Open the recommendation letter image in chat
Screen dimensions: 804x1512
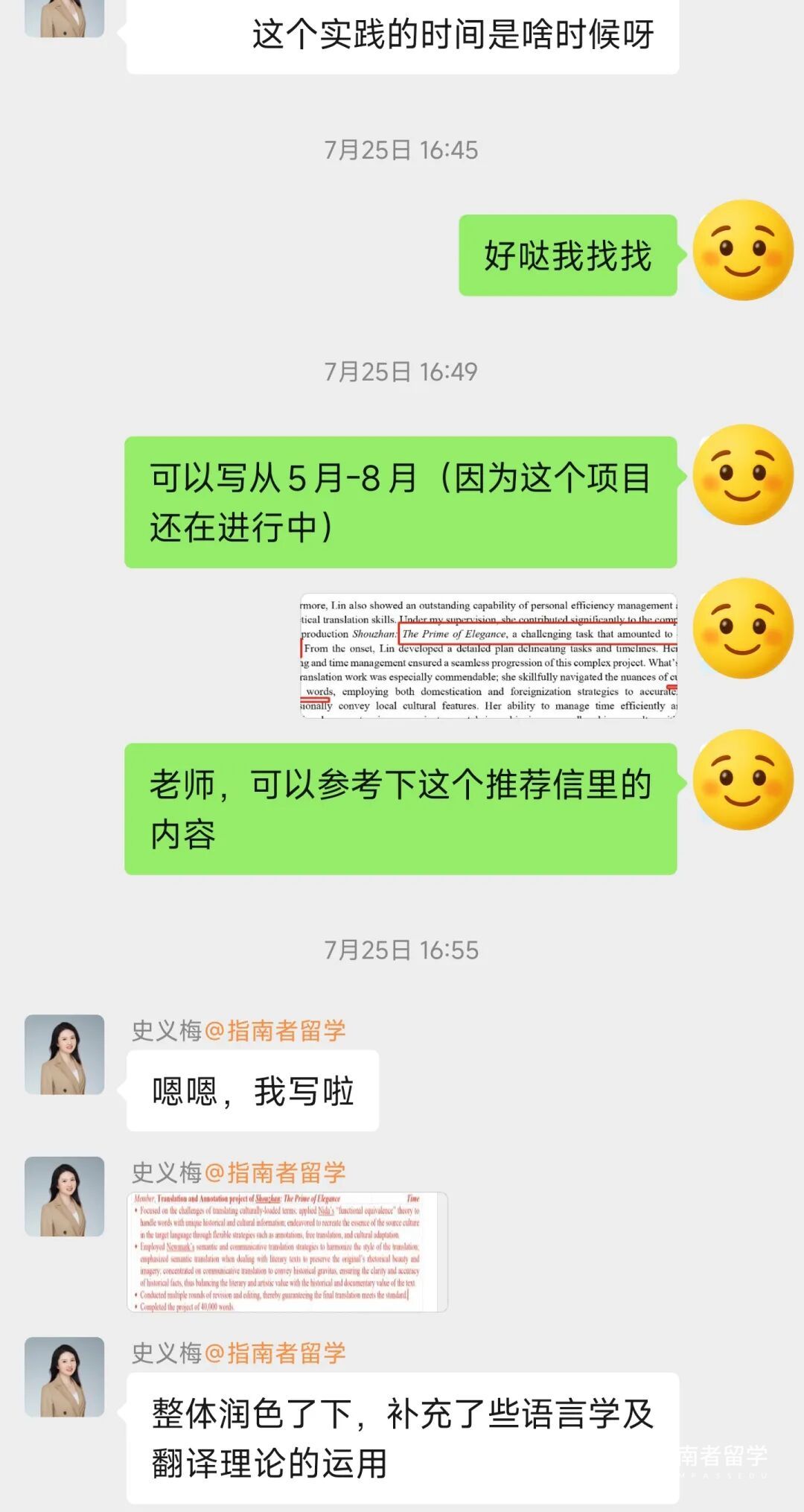click(x=488, y=655)
